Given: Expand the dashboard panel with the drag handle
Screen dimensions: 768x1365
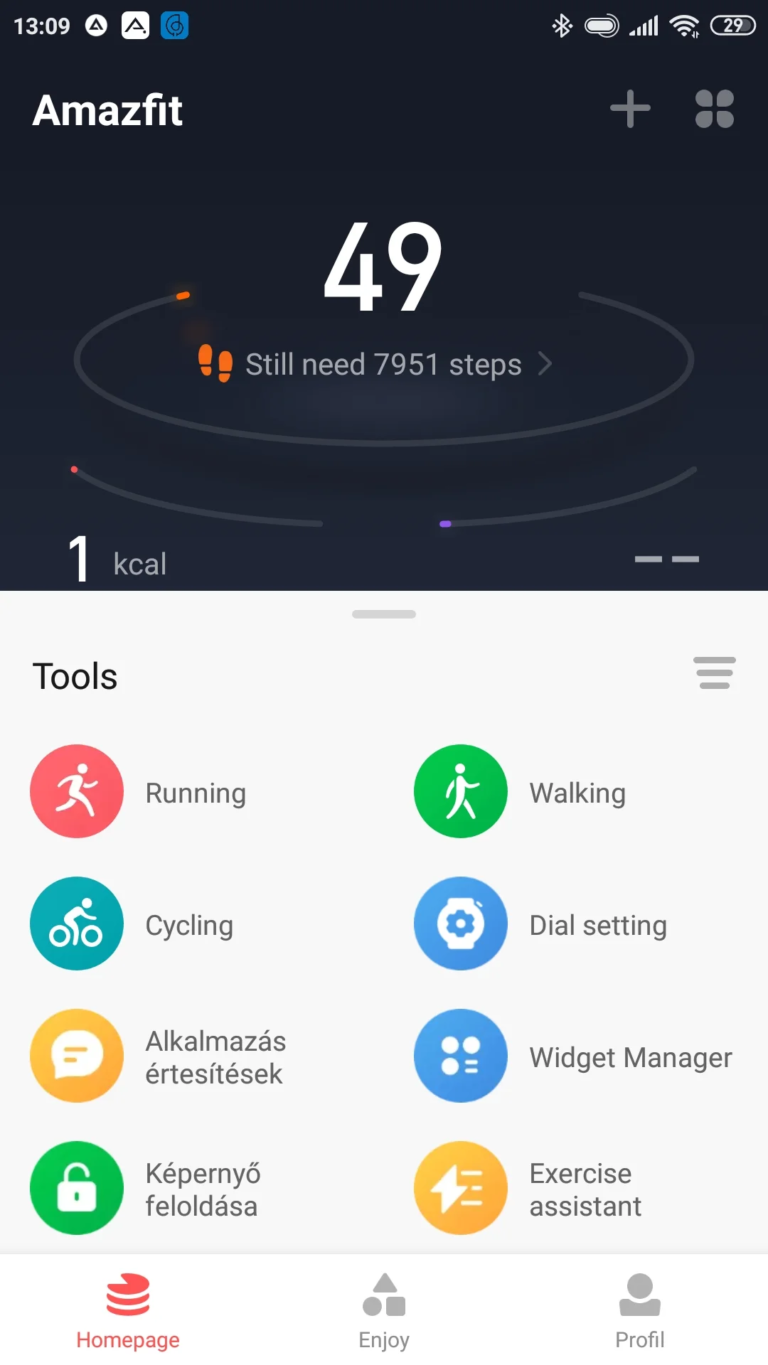Looking at the screenshot, I should [383, 613].
